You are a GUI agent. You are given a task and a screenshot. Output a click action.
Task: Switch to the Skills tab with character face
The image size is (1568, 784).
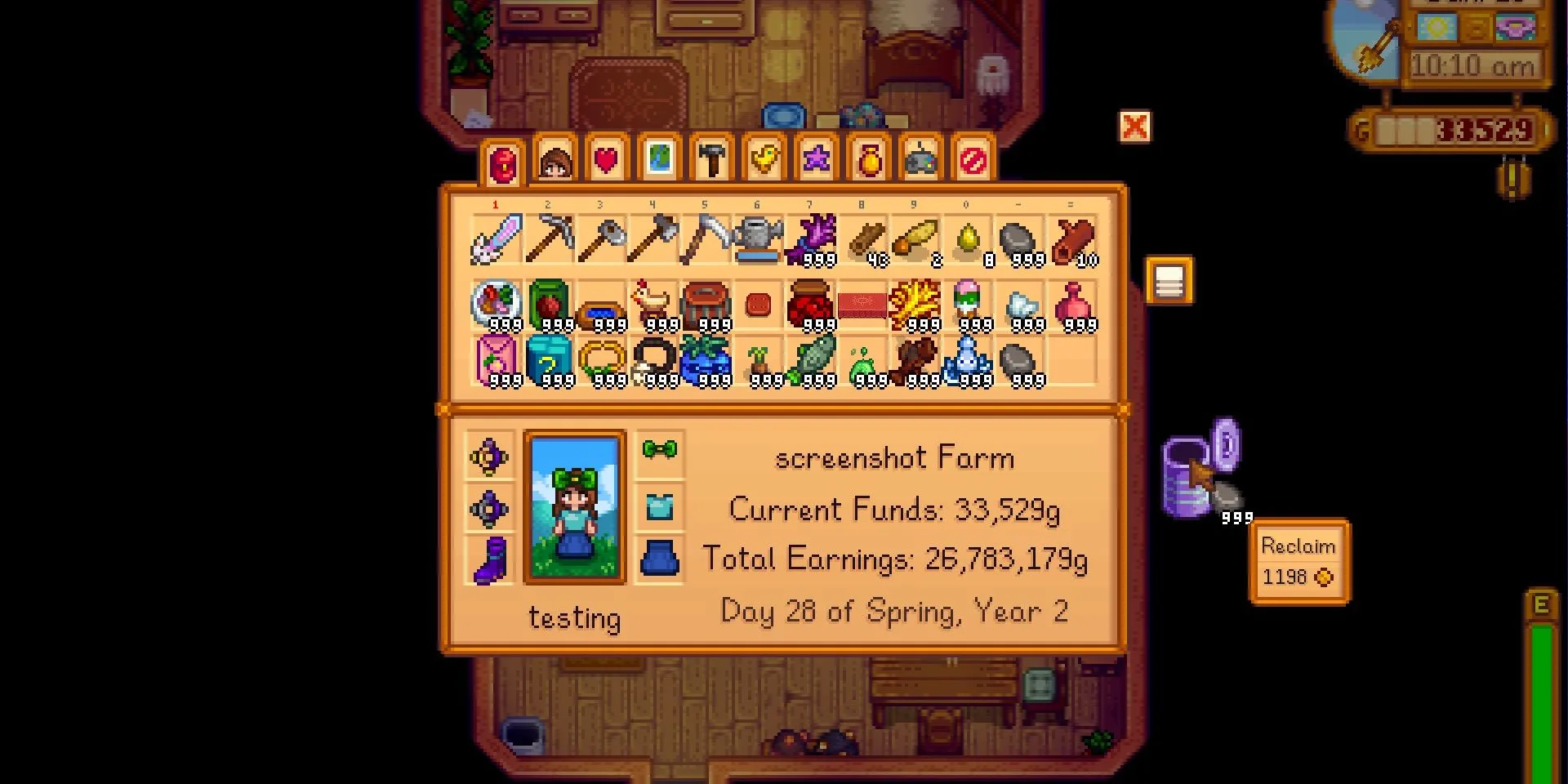pyautogui.click(x=555, y=160)
